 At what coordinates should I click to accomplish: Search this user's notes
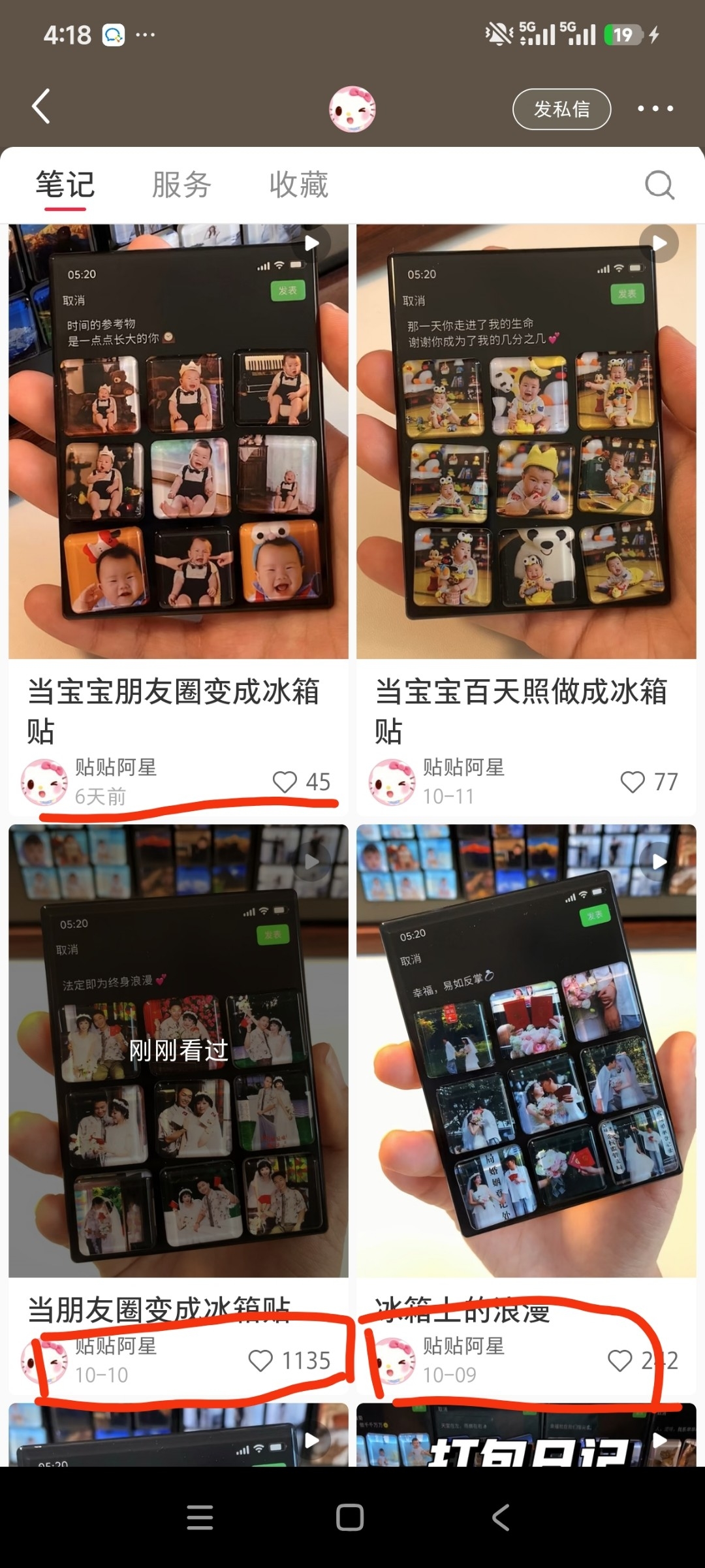tap(659, 185)
